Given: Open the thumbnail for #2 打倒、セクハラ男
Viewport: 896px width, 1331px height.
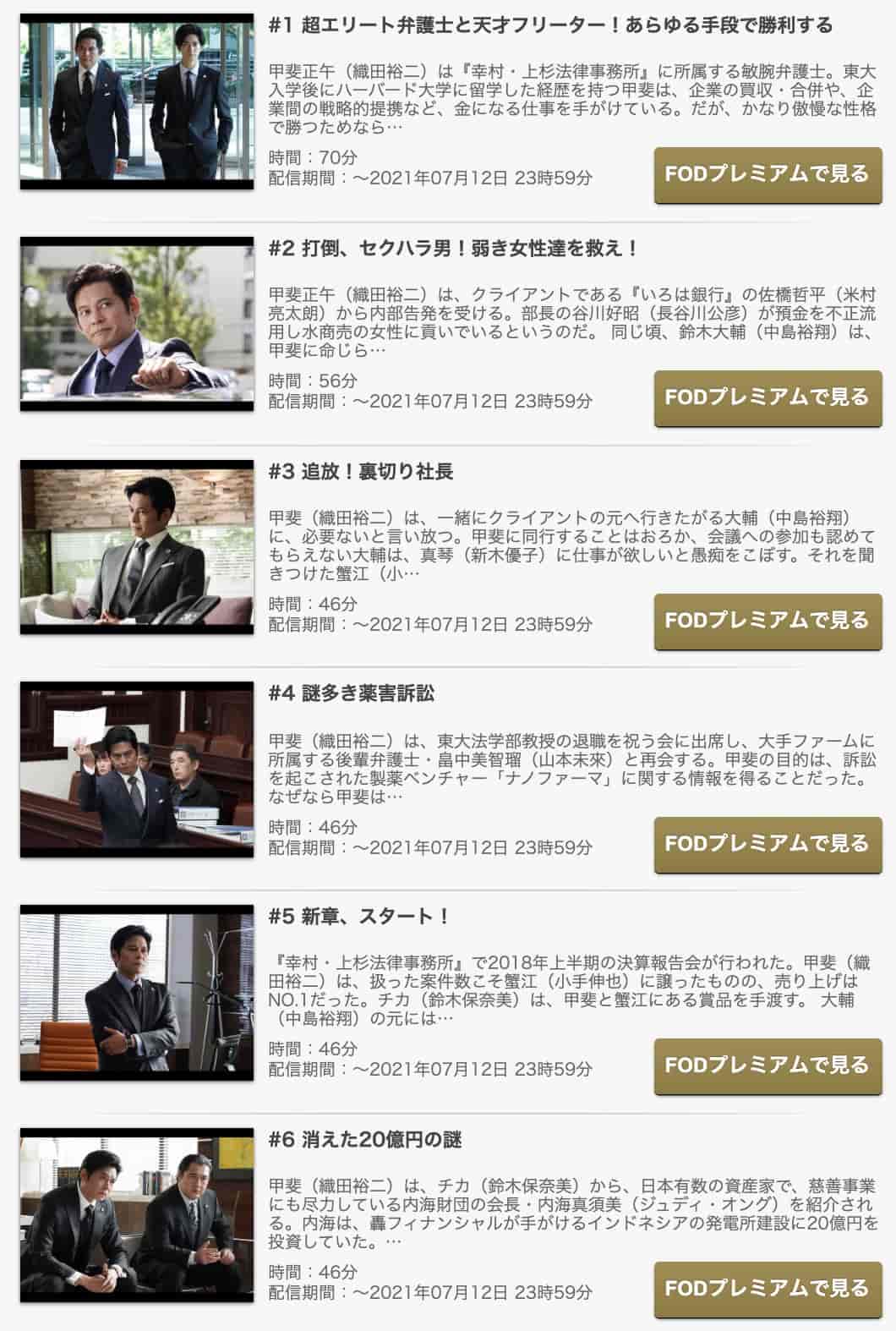Looking at the screenshot, I should tap(137, 324).
